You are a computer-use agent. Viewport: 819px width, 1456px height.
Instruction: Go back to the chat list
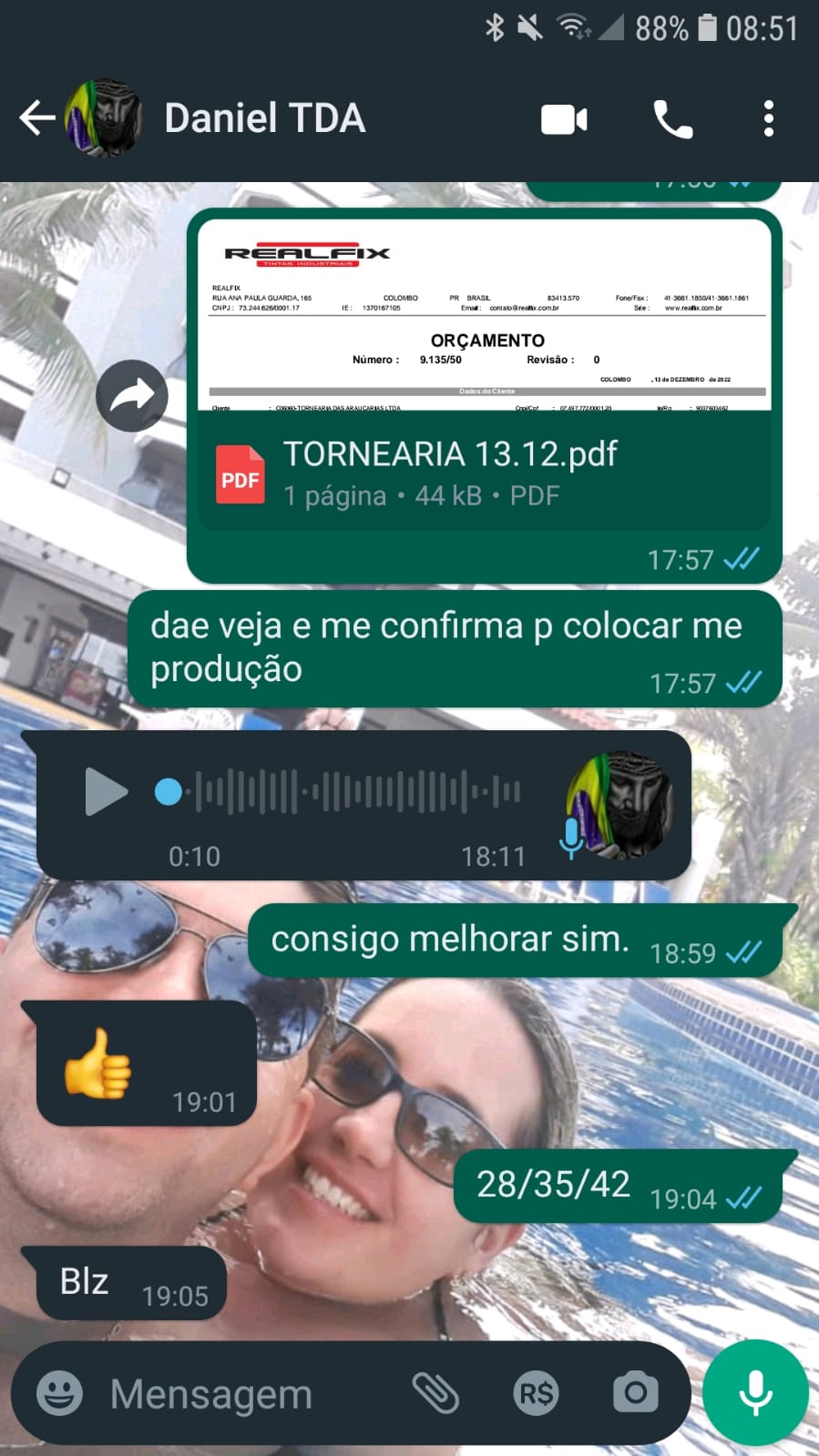pos(36,118)
